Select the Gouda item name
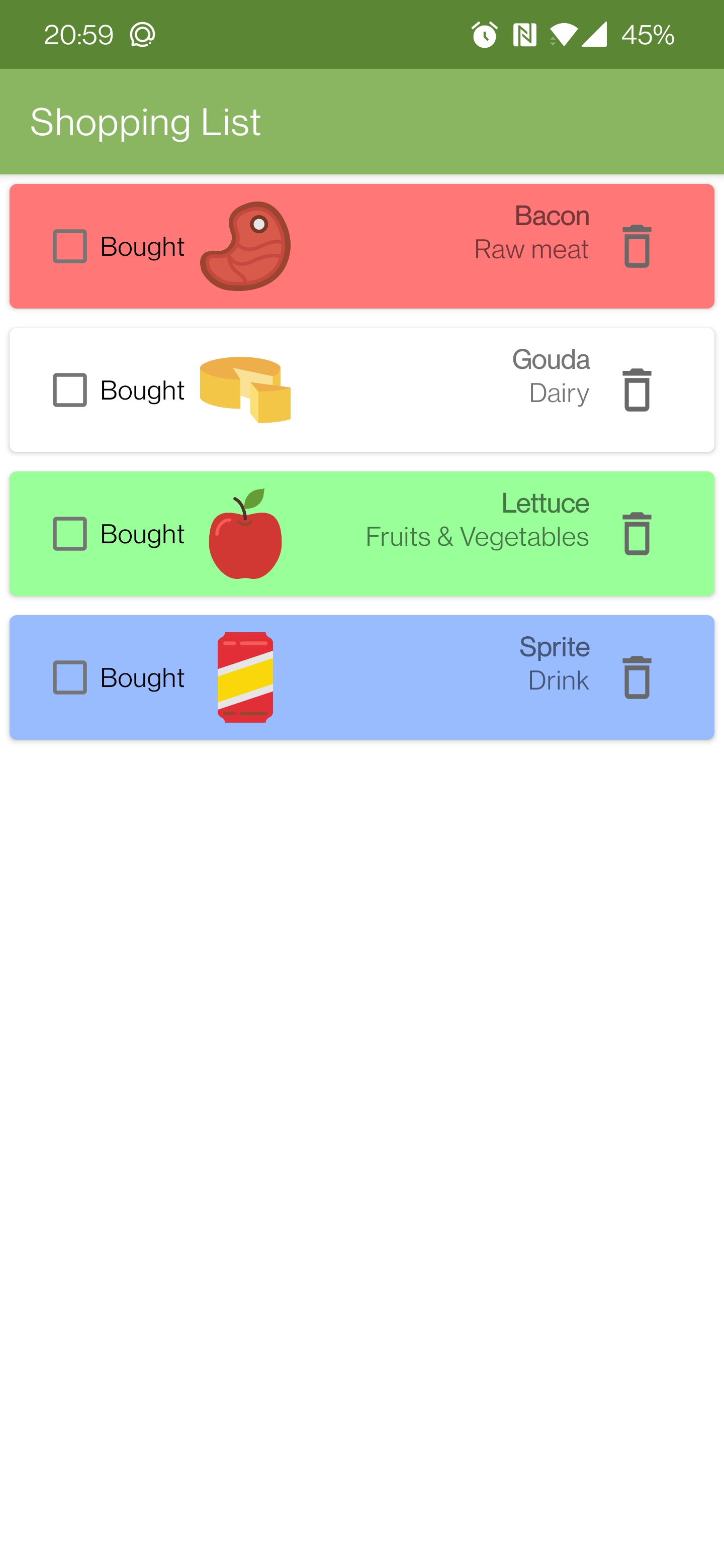 (551, 359)
